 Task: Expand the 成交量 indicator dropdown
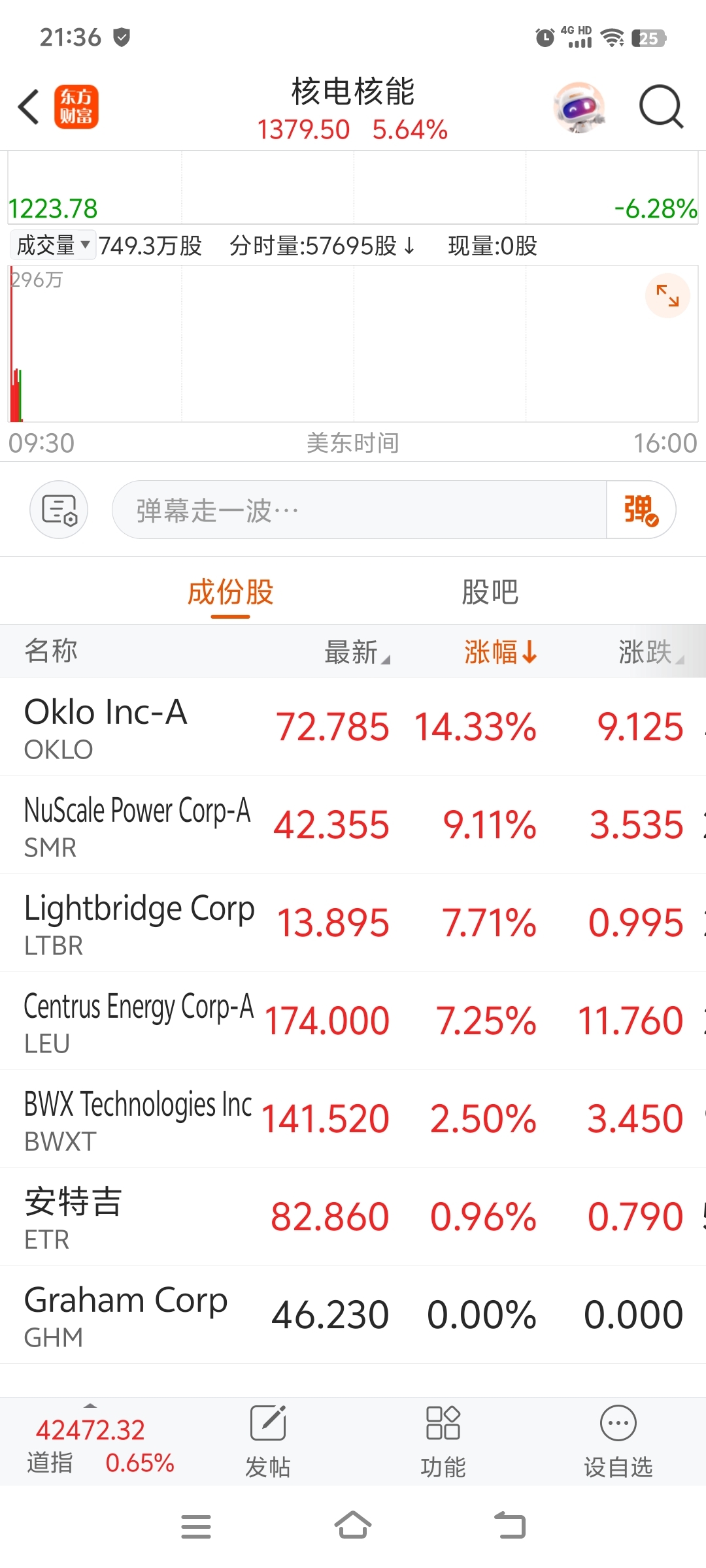[x=53, y=246]
